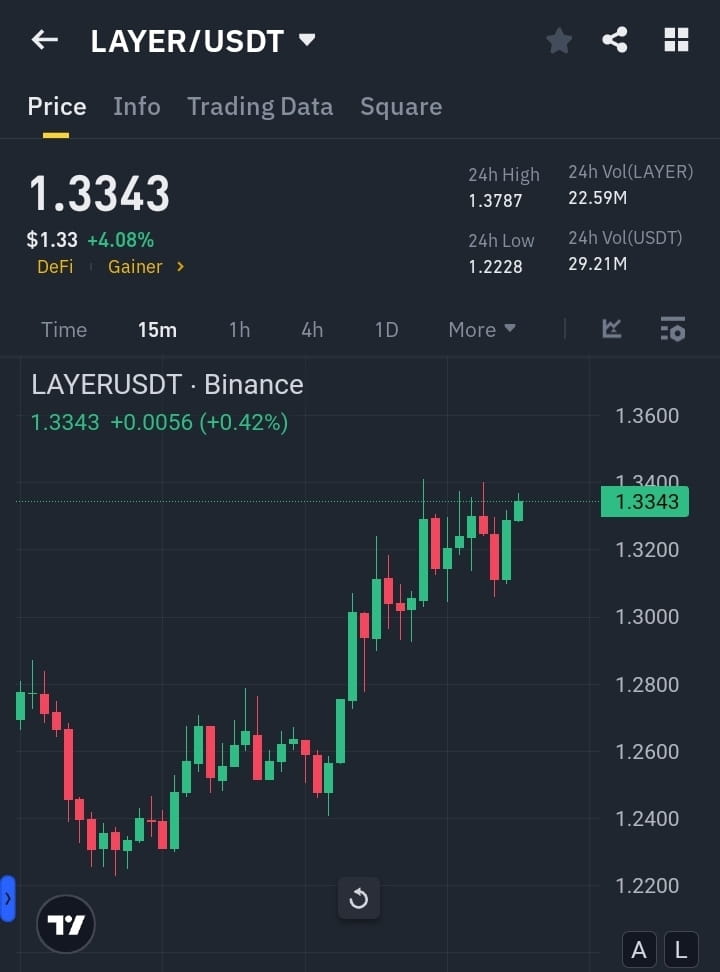Toggle the L button near the bottom right
Image resolution: width=720 pixels, height=972 pixels.
point(681,949)
